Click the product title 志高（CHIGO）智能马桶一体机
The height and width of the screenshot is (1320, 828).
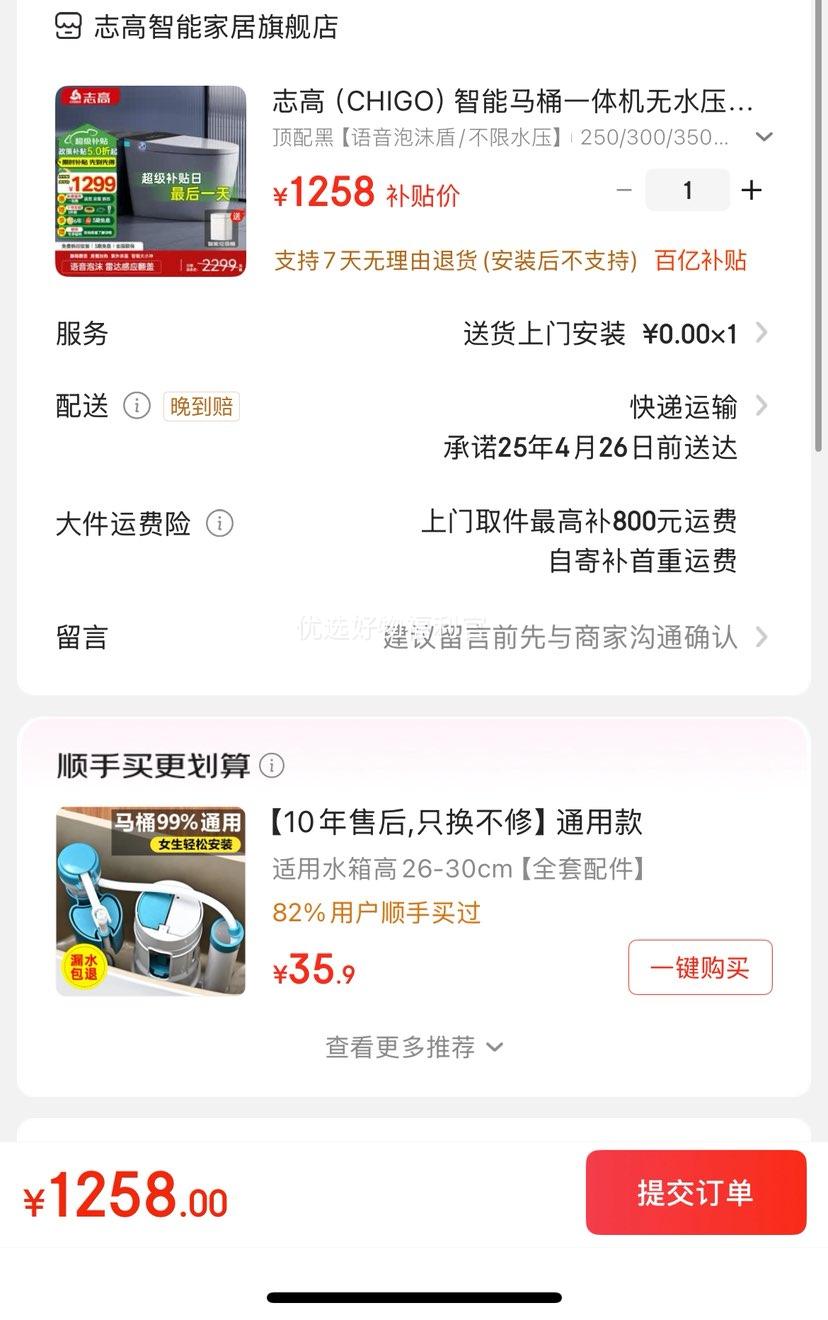click(x=500, y=101)
